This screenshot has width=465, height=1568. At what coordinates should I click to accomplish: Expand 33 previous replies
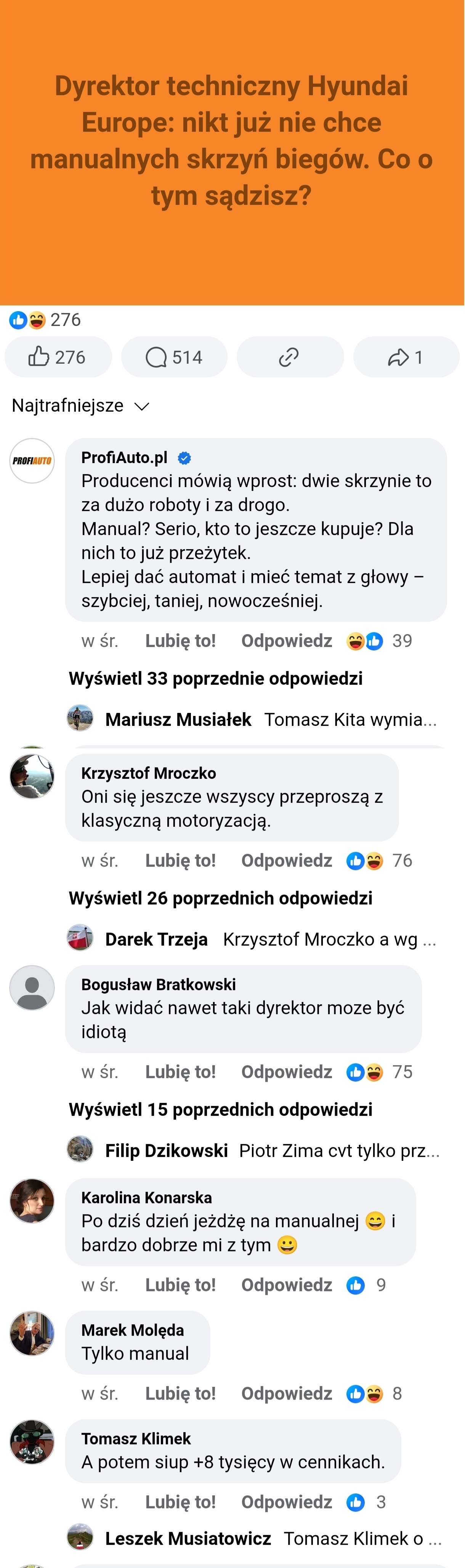(x=216, y=679)
